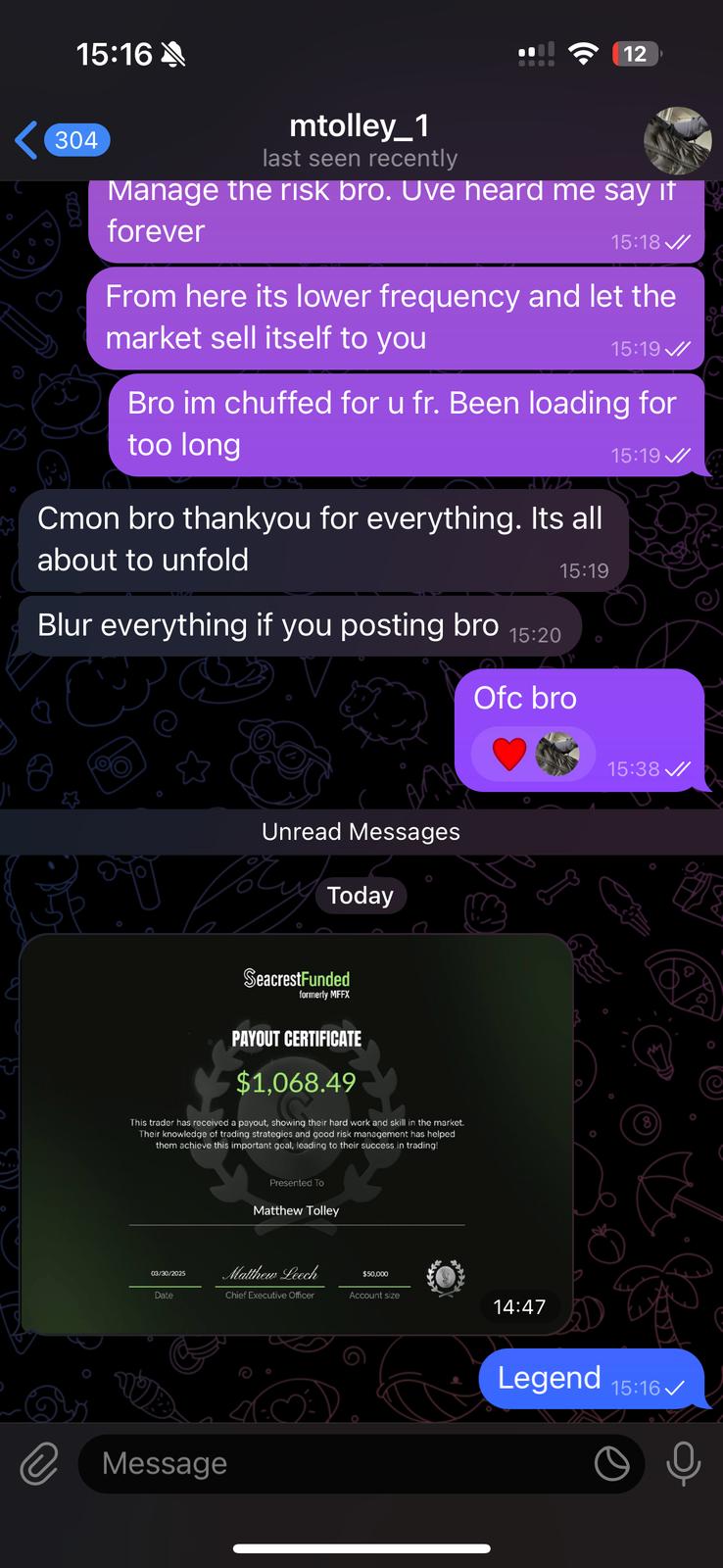The height and width of the screenshot is (1568, 723).
Task: Open the payout certificate image
Action: pyautogui.click(x=296, y=1134)
